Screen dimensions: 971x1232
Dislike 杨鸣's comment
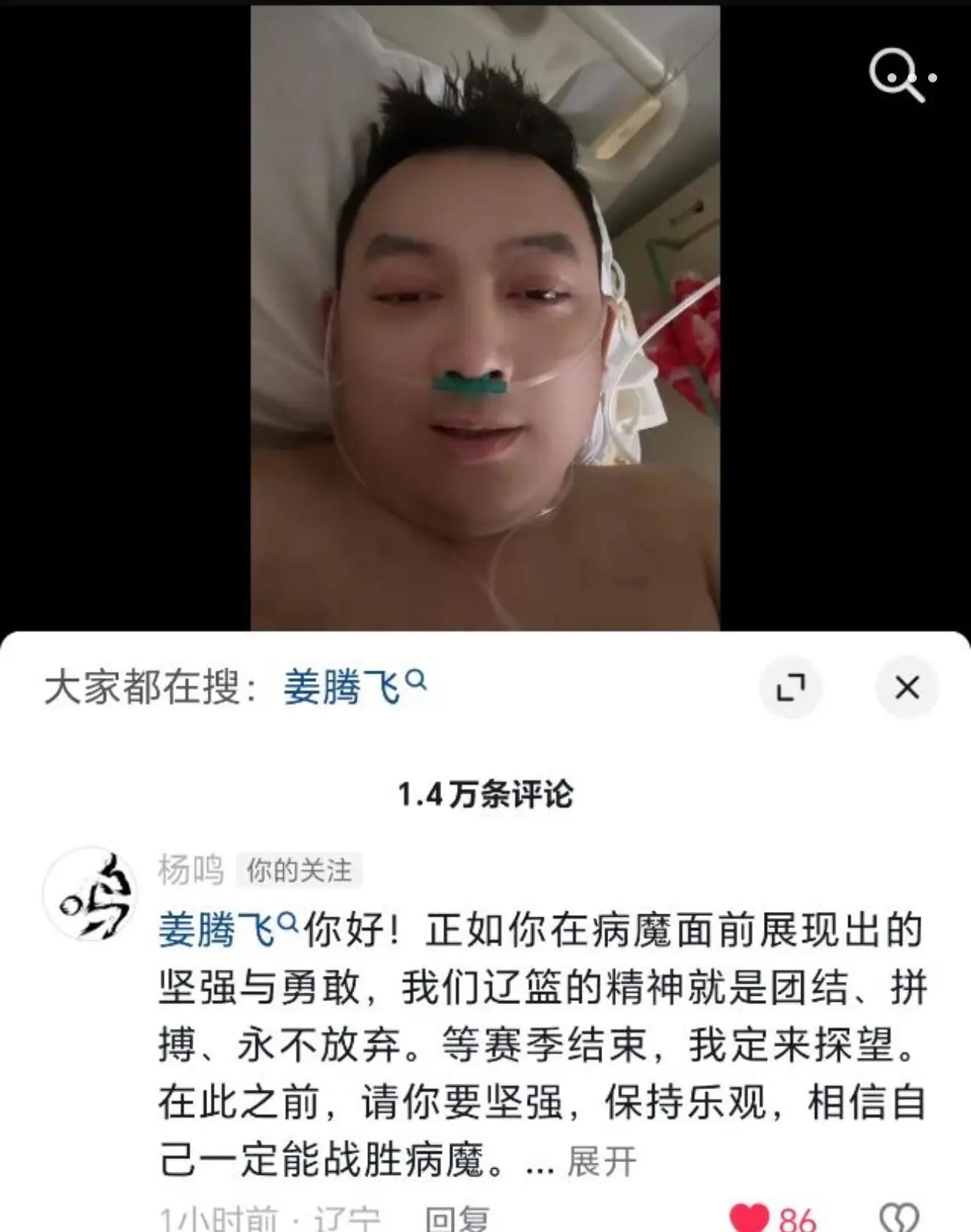[899, 1218]
